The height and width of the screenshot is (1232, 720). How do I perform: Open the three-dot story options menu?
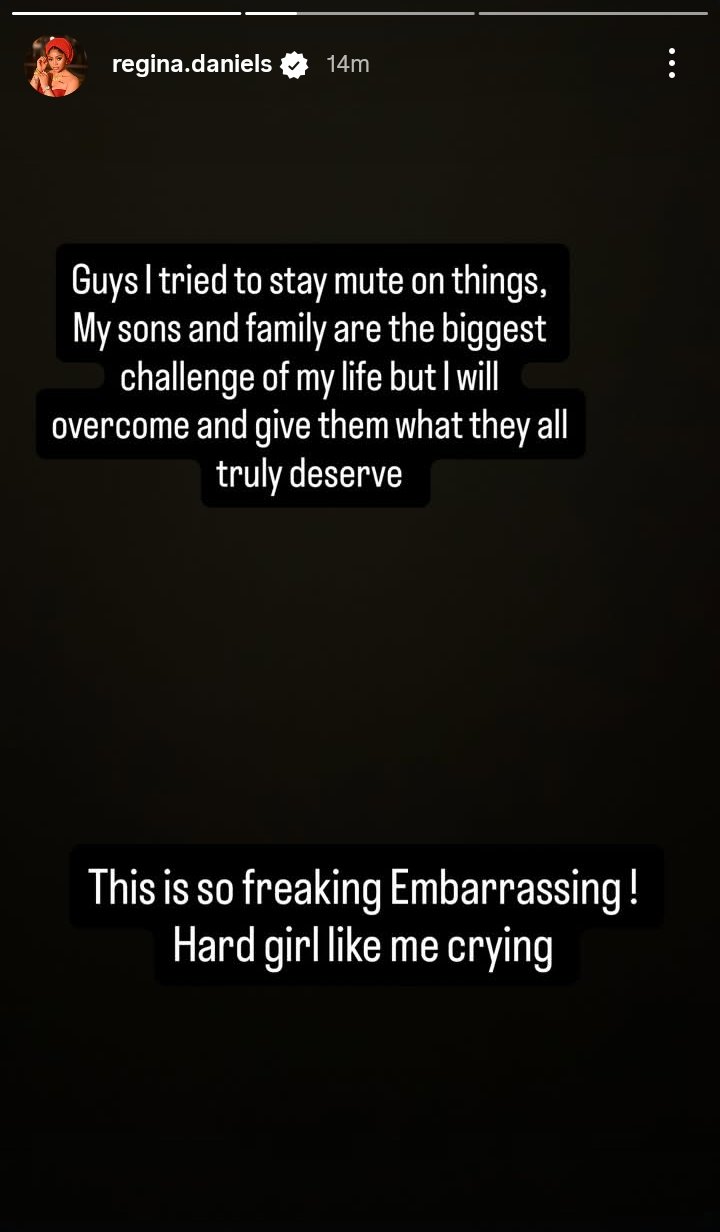point(672,64)
